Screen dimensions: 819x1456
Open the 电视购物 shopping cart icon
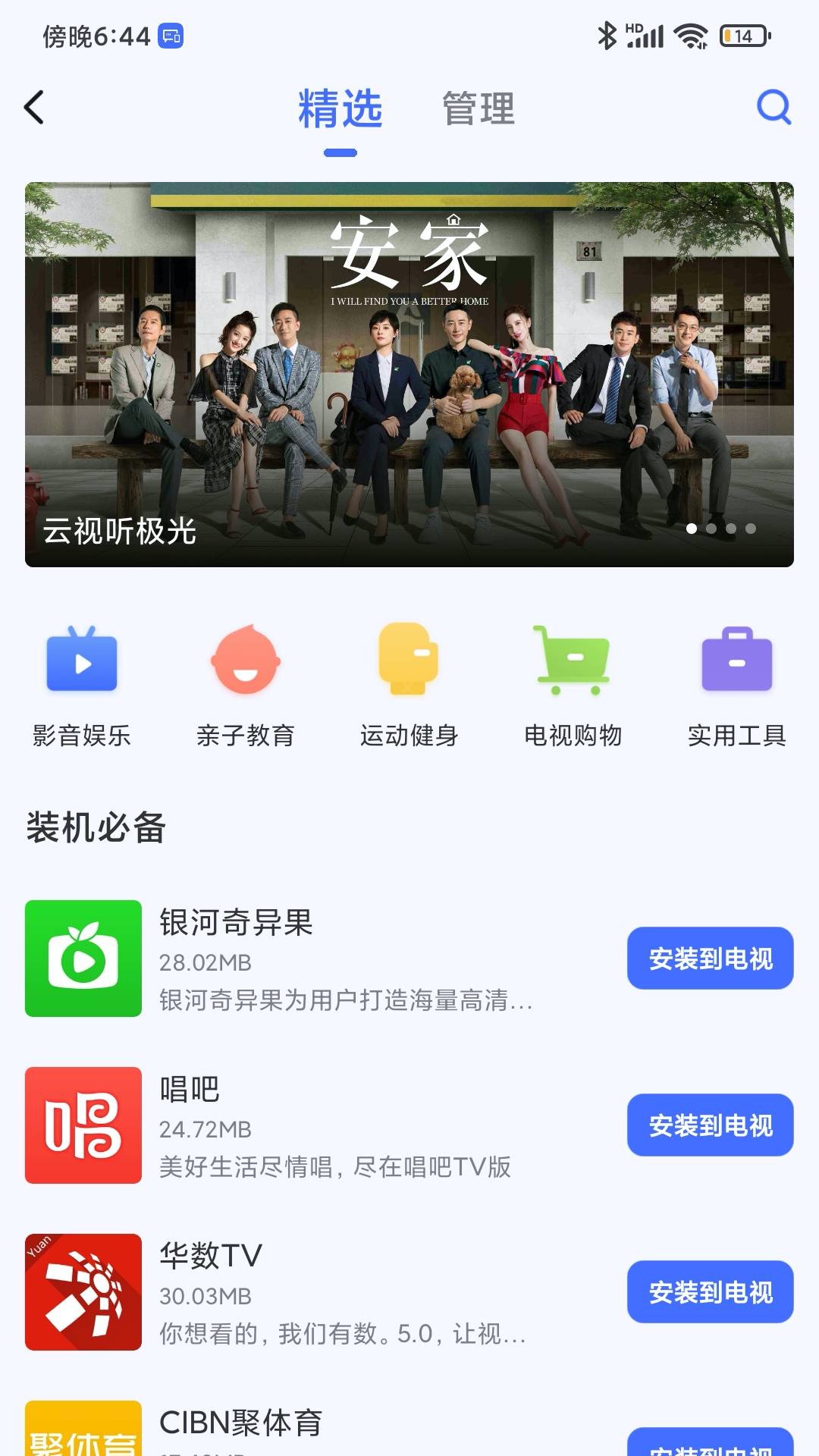tap(573, 661)
